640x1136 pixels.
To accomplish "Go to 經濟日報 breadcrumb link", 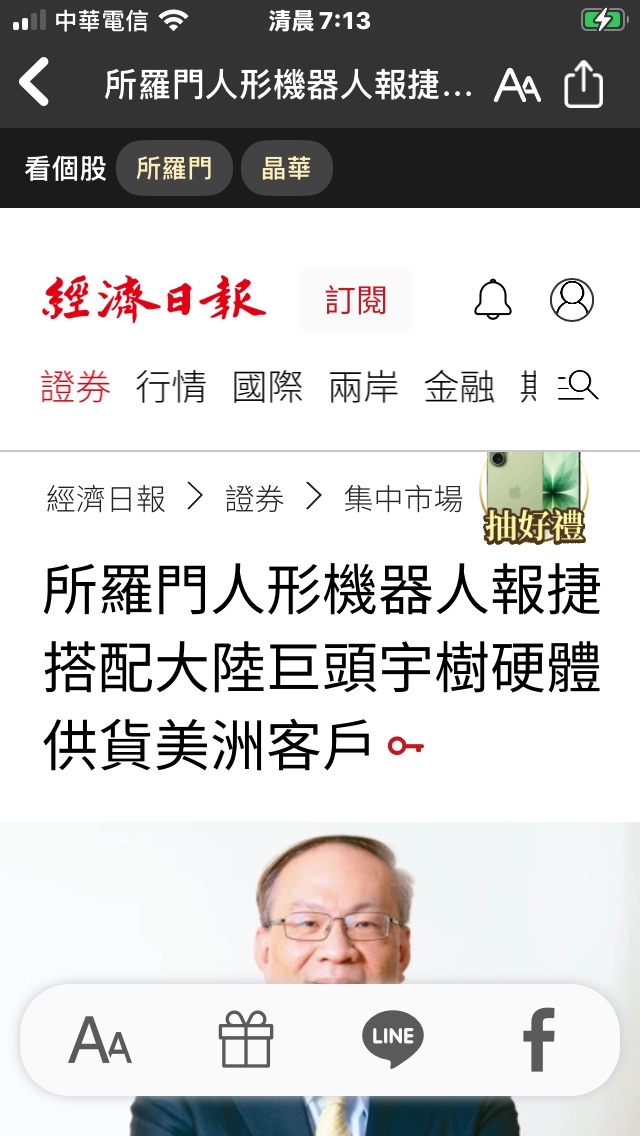I will click(x=107, y=499).
